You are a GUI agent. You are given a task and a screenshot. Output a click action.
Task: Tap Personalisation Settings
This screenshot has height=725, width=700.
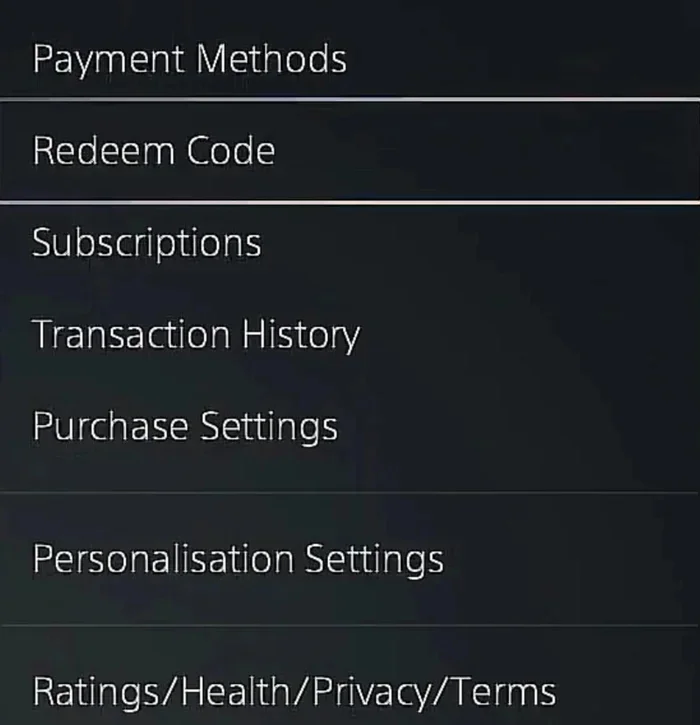point(350,559)
